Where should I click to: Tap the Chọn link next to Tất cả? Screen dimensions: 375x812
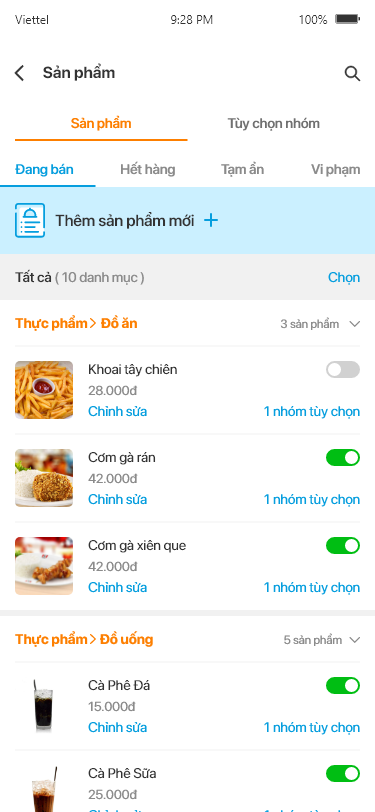(344, 278)
